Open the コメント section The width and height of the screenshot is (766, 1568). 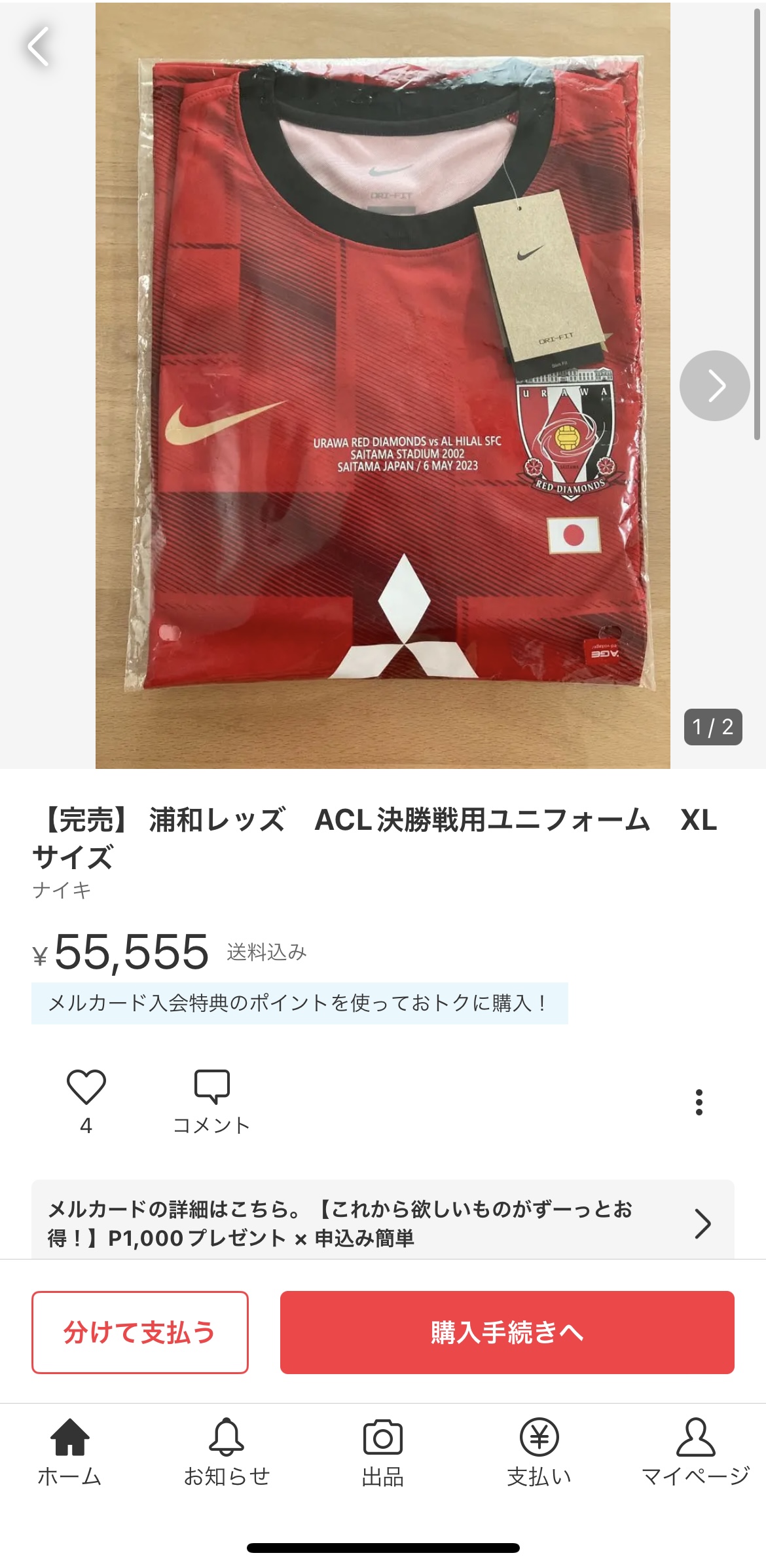pyautogui.click(x=211, y=1102)
